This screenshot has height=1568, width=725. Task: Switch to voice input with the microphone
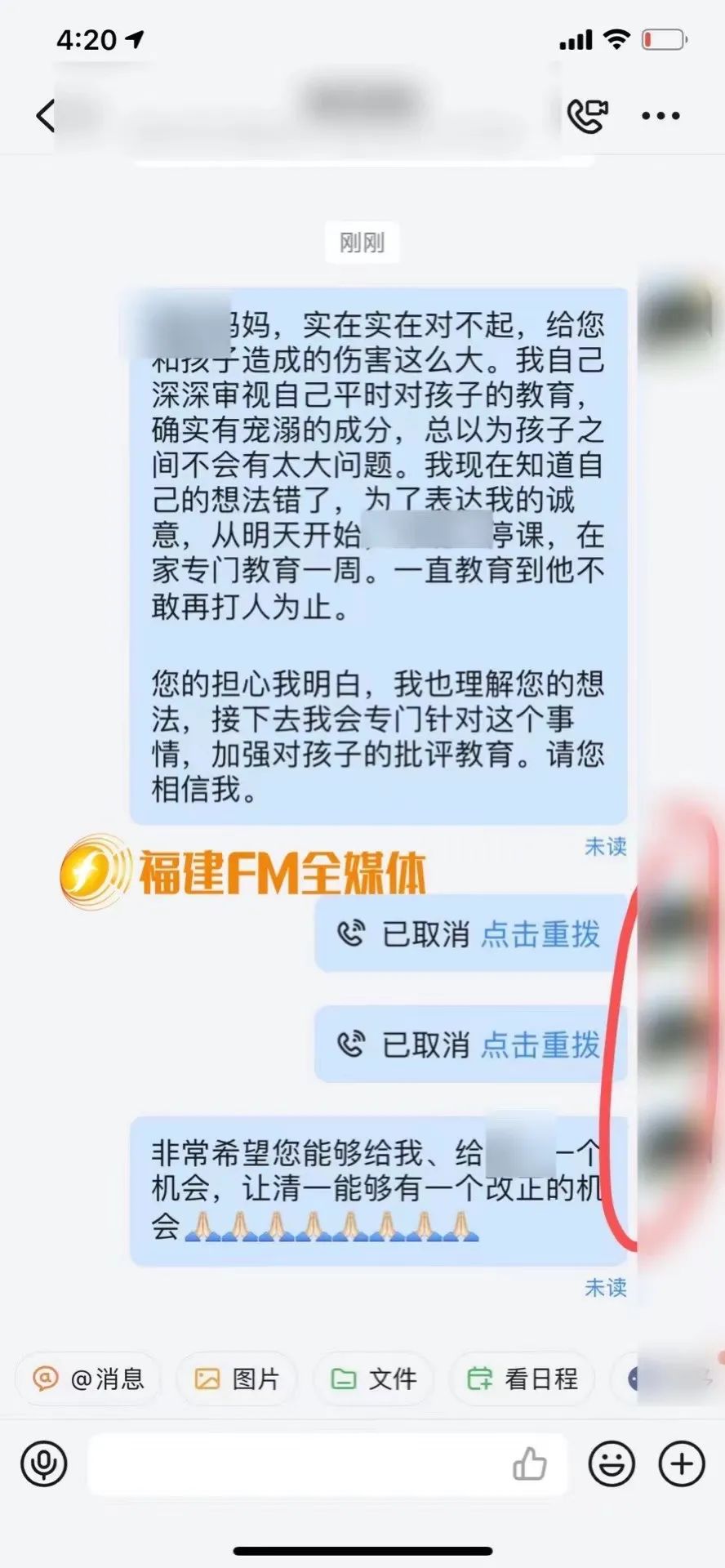44,1464
